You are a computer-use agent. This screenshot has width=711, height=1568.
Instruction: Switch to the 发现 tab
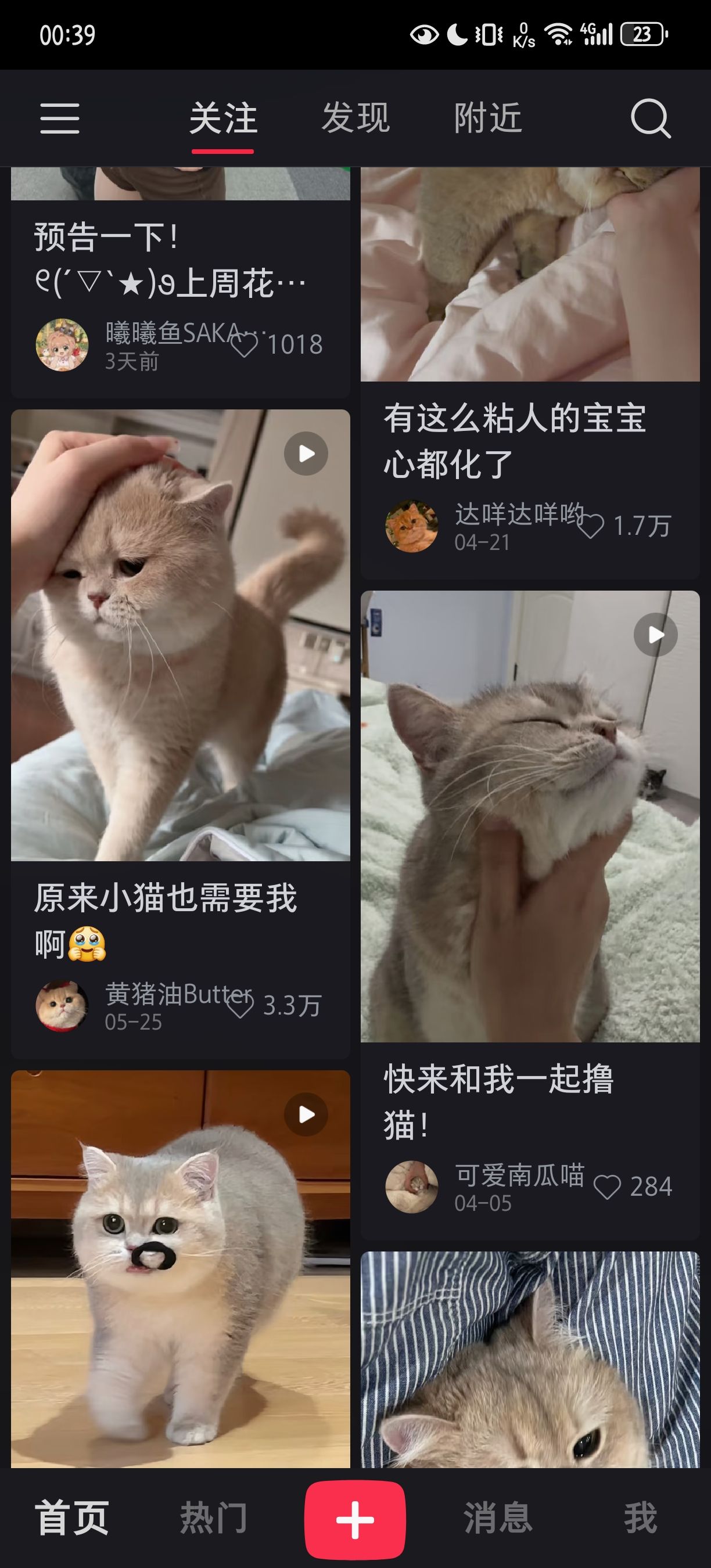point(355,118)
